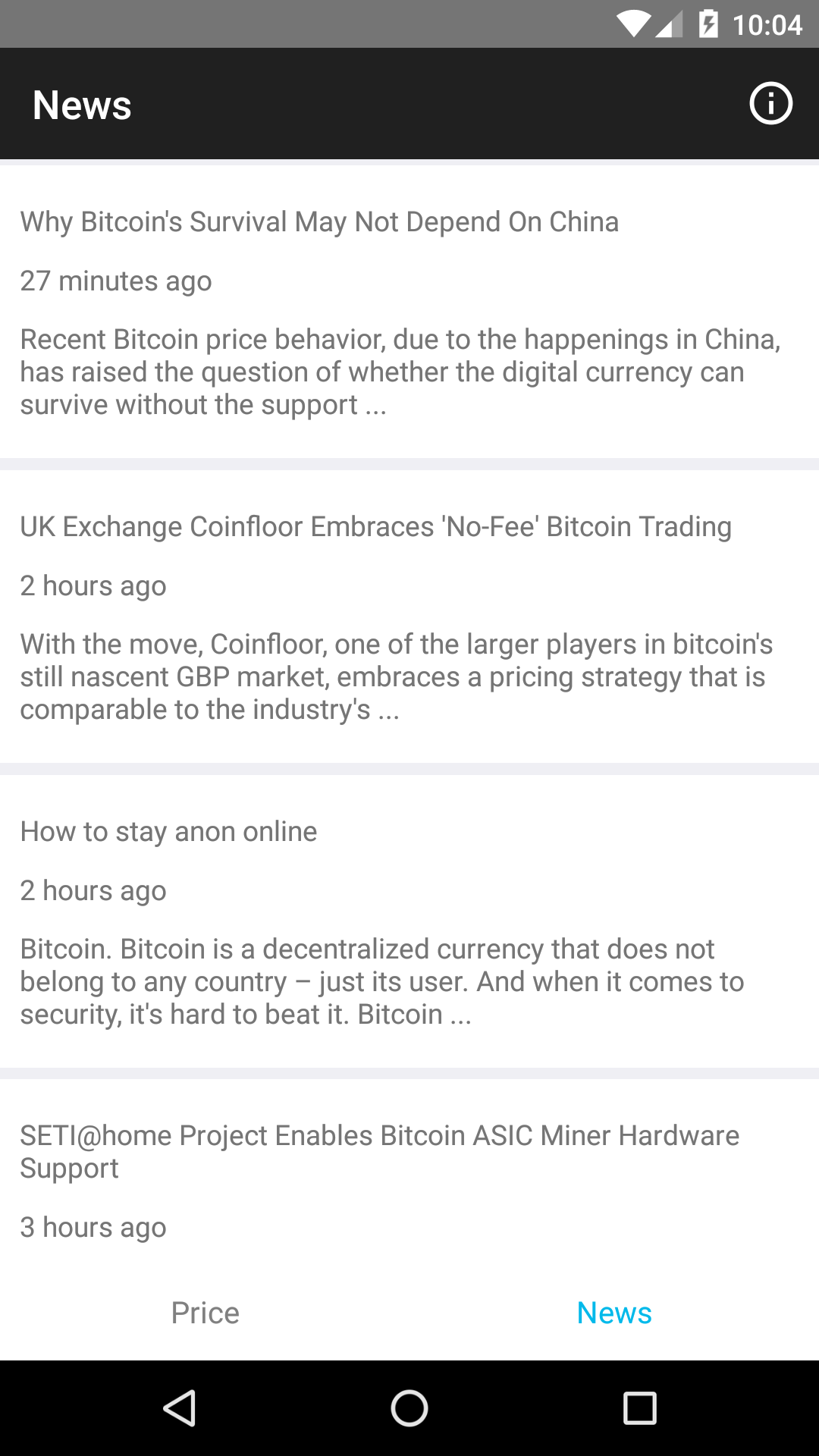
Task: Open article about Bitcoin's survival and China
Action: pyautogui.click(x=409, y=312)
